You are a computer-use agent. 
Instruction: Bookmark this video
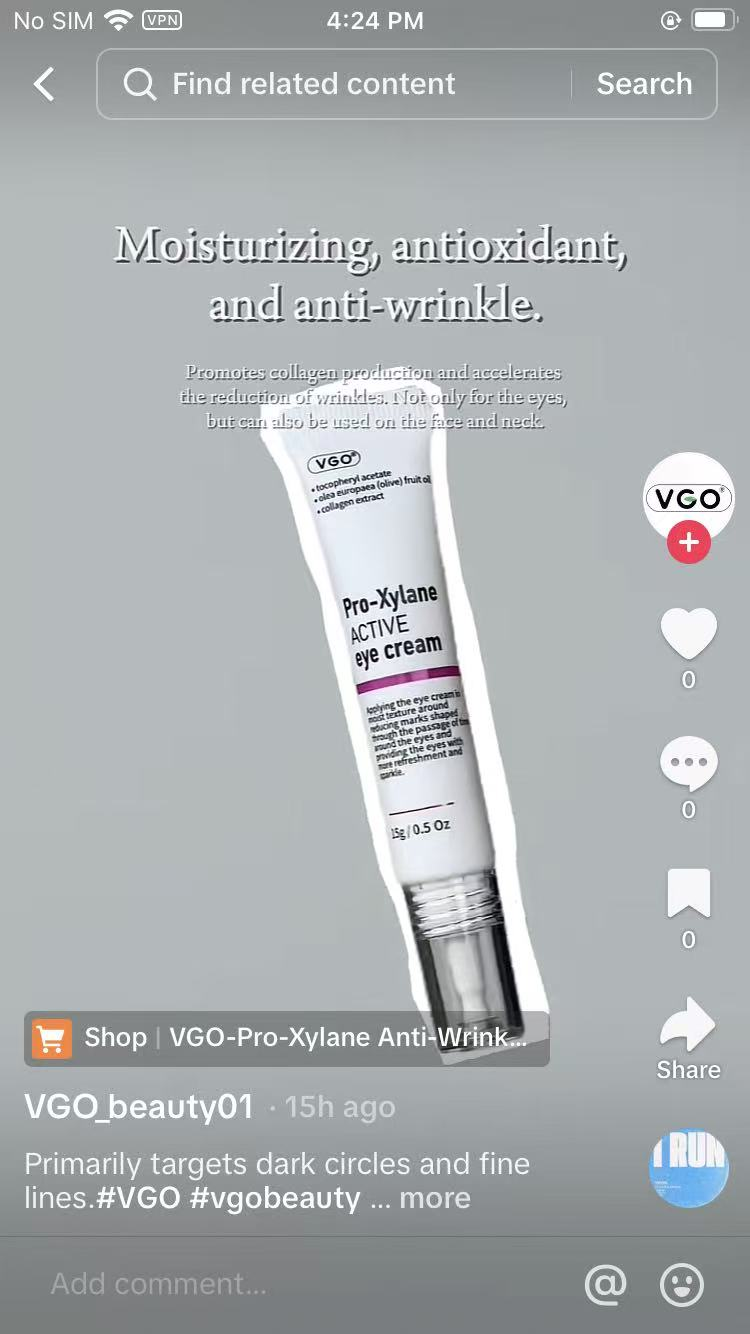[x=688, y=893]
